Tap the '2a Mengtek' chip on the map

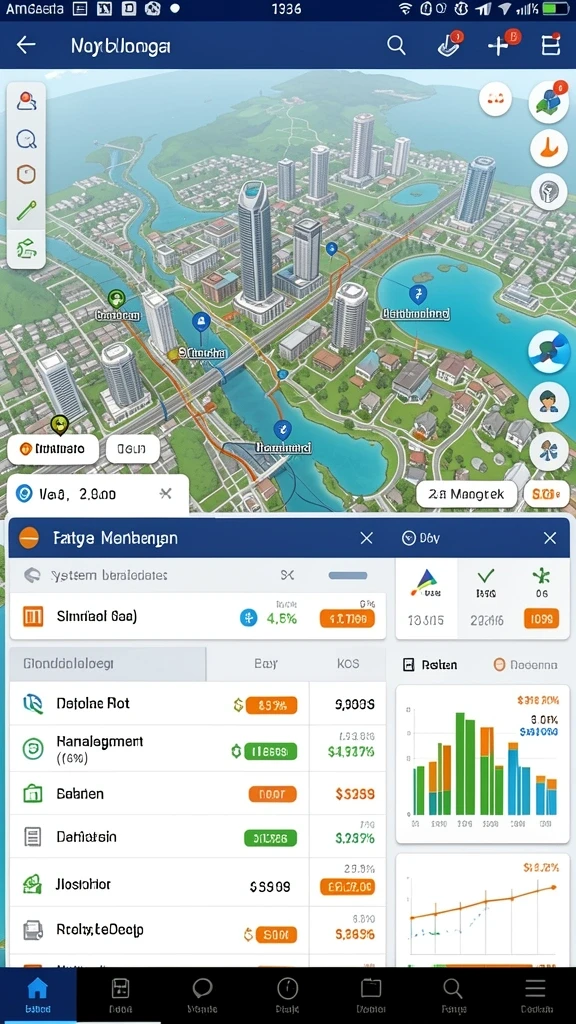466,494
